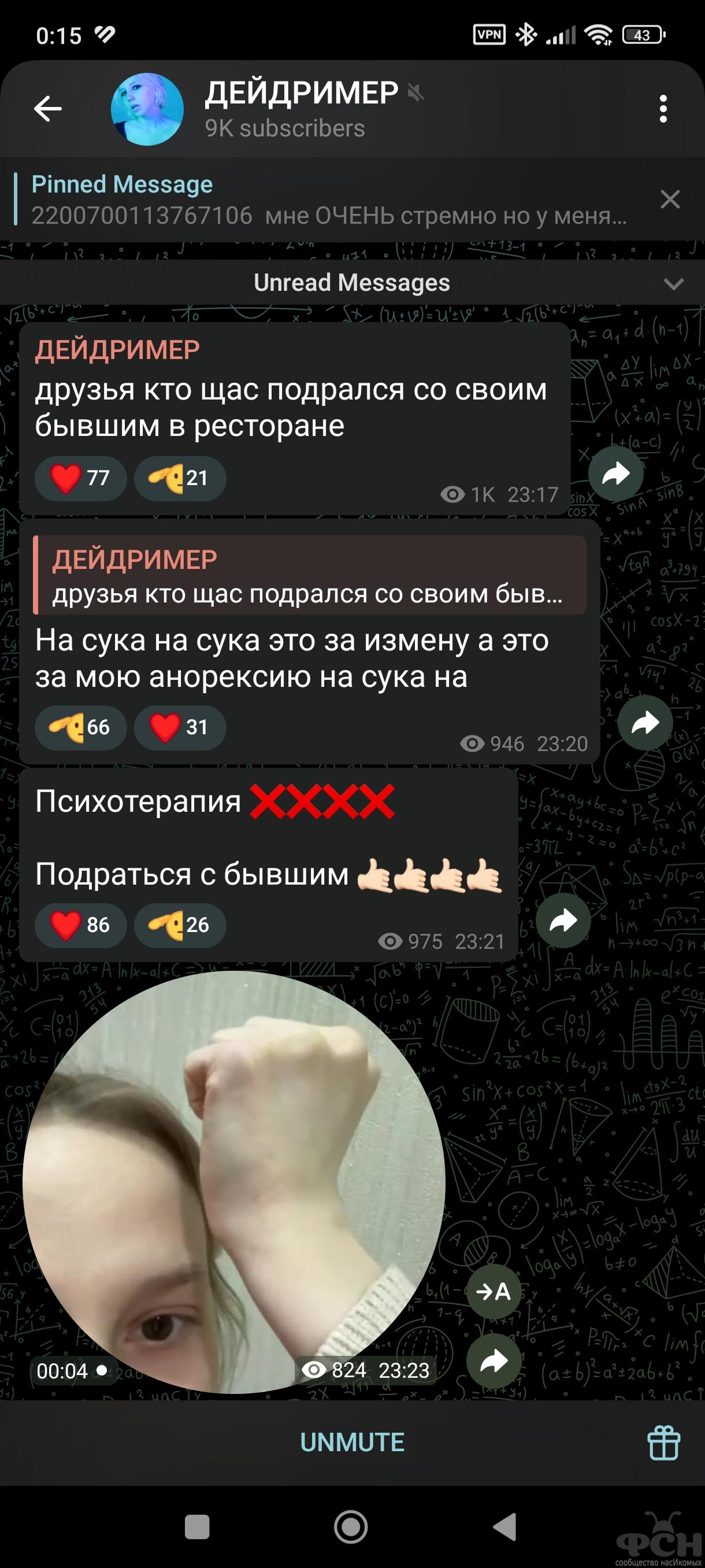Tap the salute reaction showing 21

coord(180,478)
